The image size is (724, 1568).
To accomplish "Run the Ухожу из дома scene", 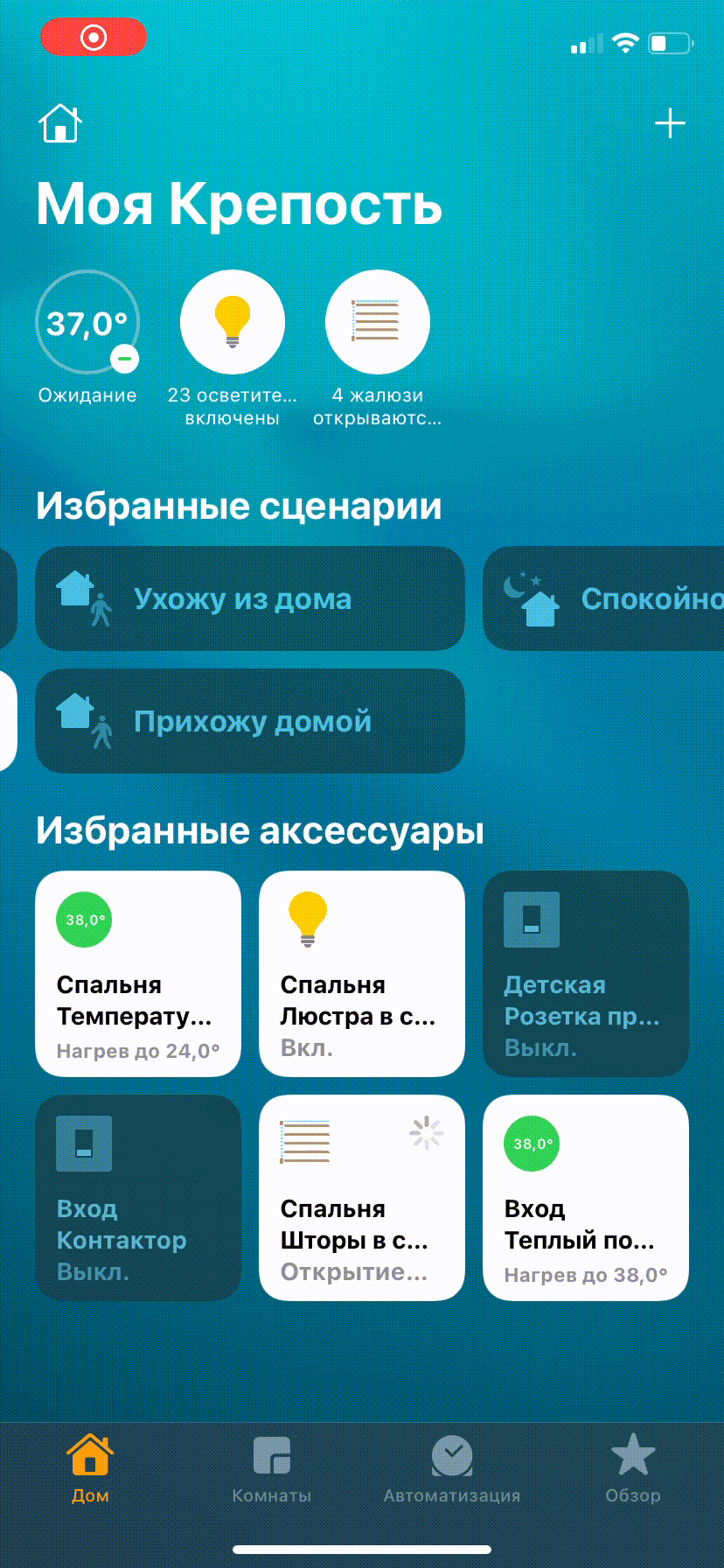I will pyautogui.click(x=250, y=598).
